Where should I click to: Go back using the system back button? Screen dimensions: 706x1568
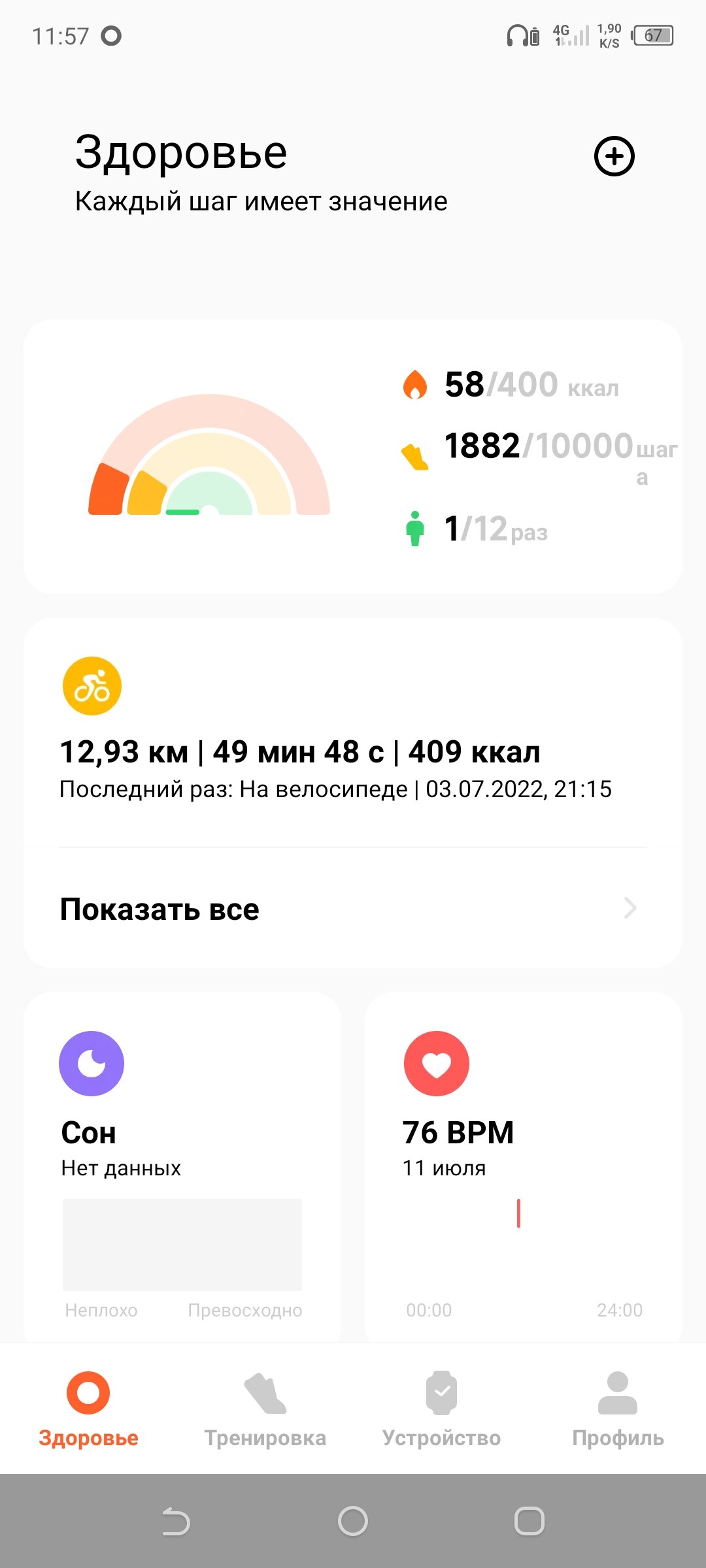point(176,1521)
